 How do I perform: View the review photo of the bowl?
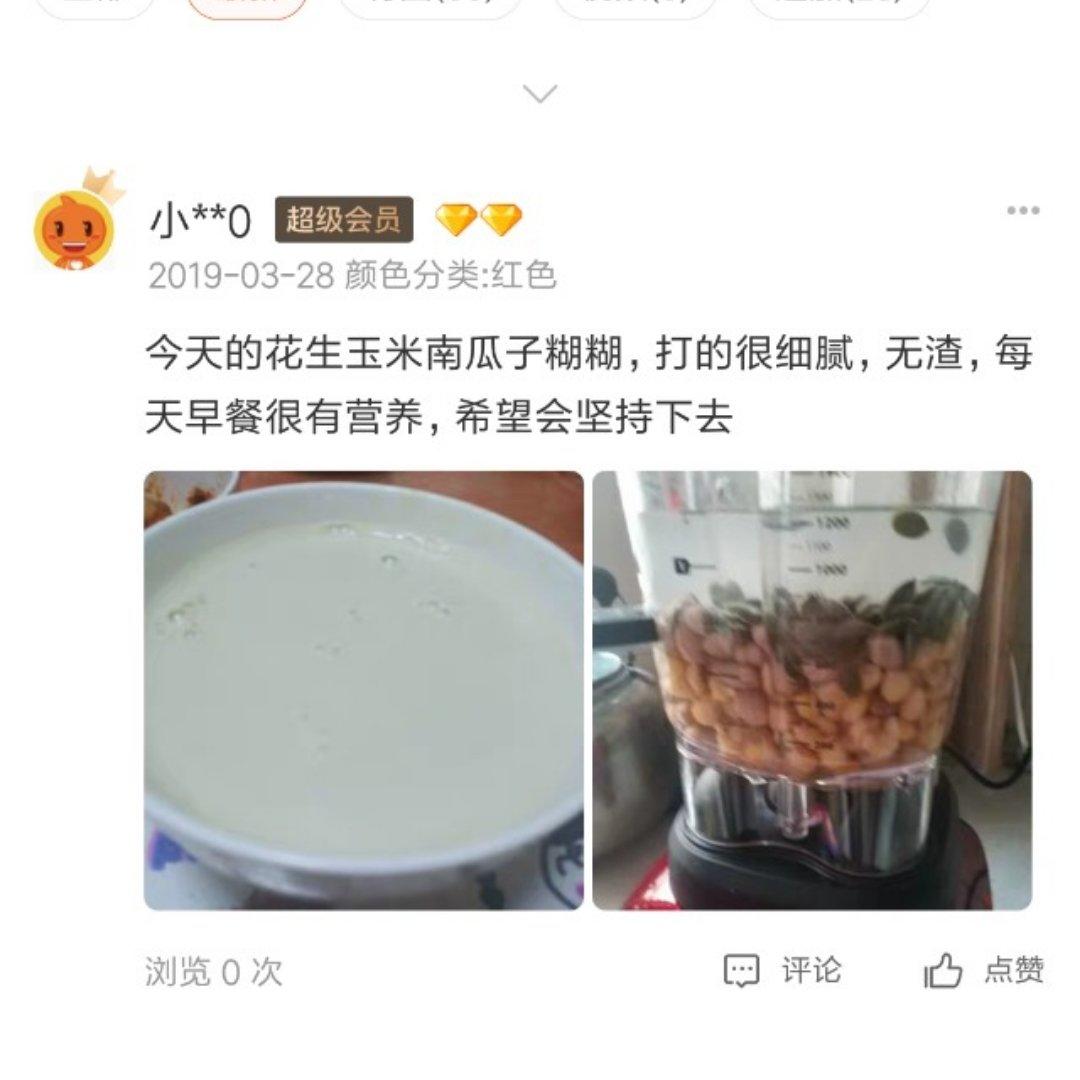tap(363, 690)
